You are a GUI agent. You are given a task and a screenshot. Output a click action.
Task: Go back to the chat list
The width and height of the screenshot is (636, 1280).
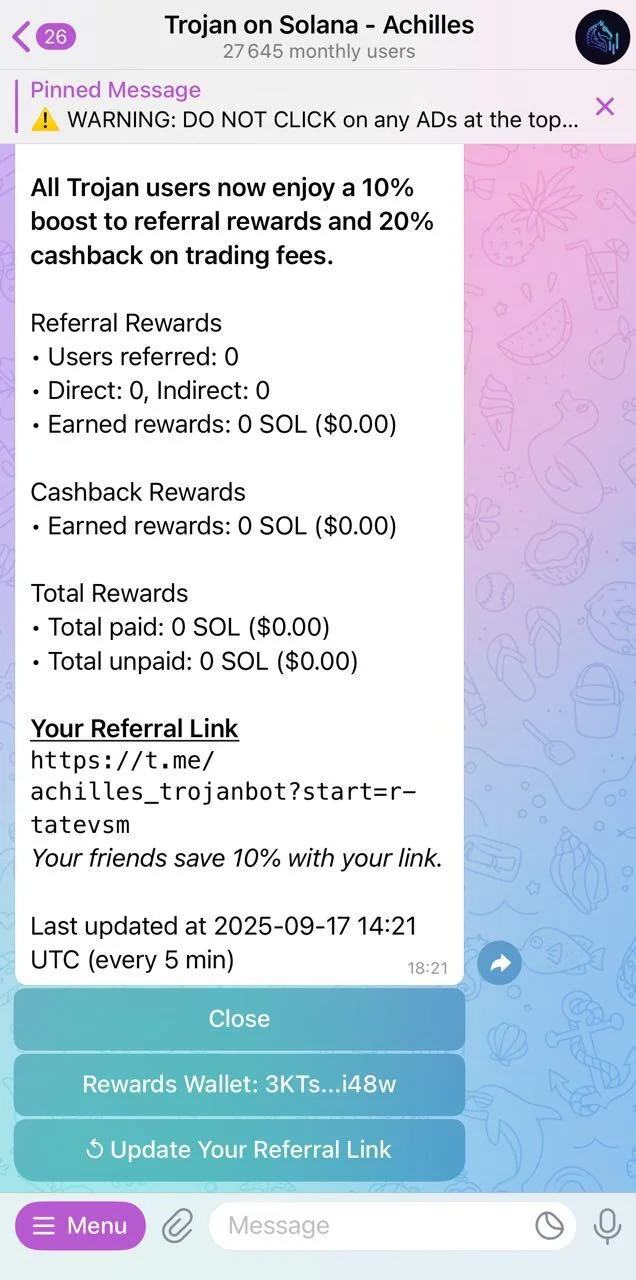43,37
